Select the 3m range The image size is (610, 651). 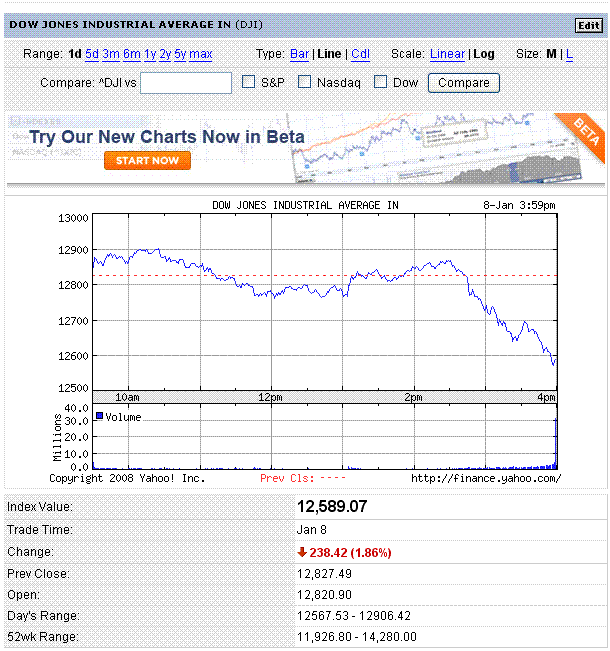tap(111, 54)
